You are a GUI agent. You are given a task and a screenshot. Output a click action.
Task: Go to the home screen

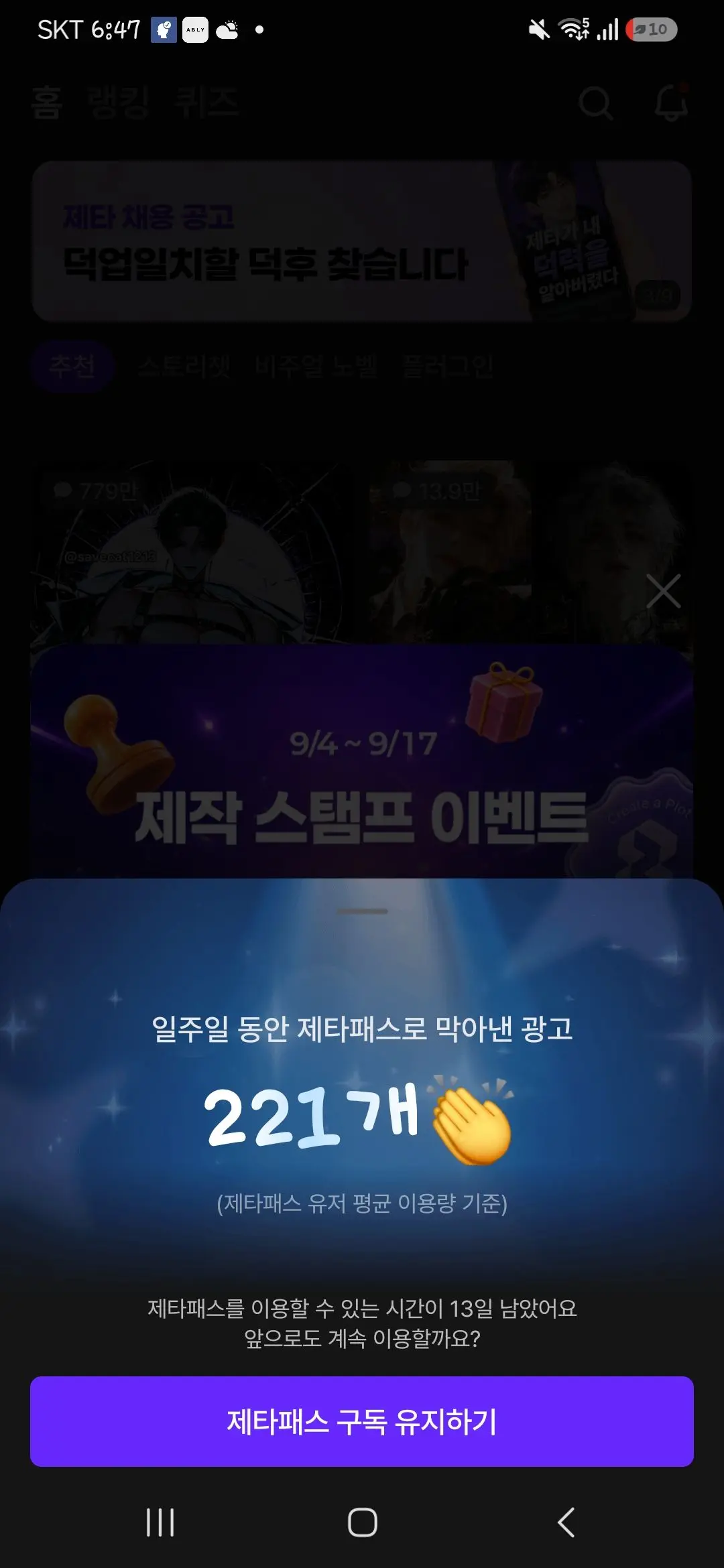coord(363,1522)
